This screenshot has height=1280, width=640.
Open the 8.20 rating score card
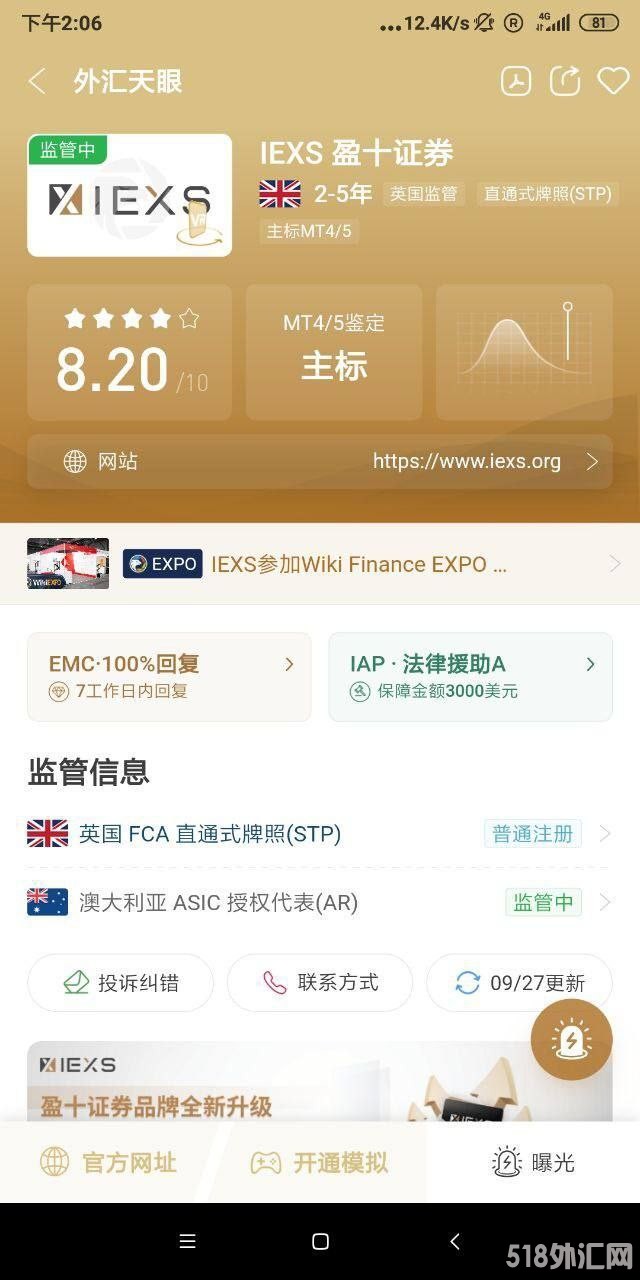[129, 352]
